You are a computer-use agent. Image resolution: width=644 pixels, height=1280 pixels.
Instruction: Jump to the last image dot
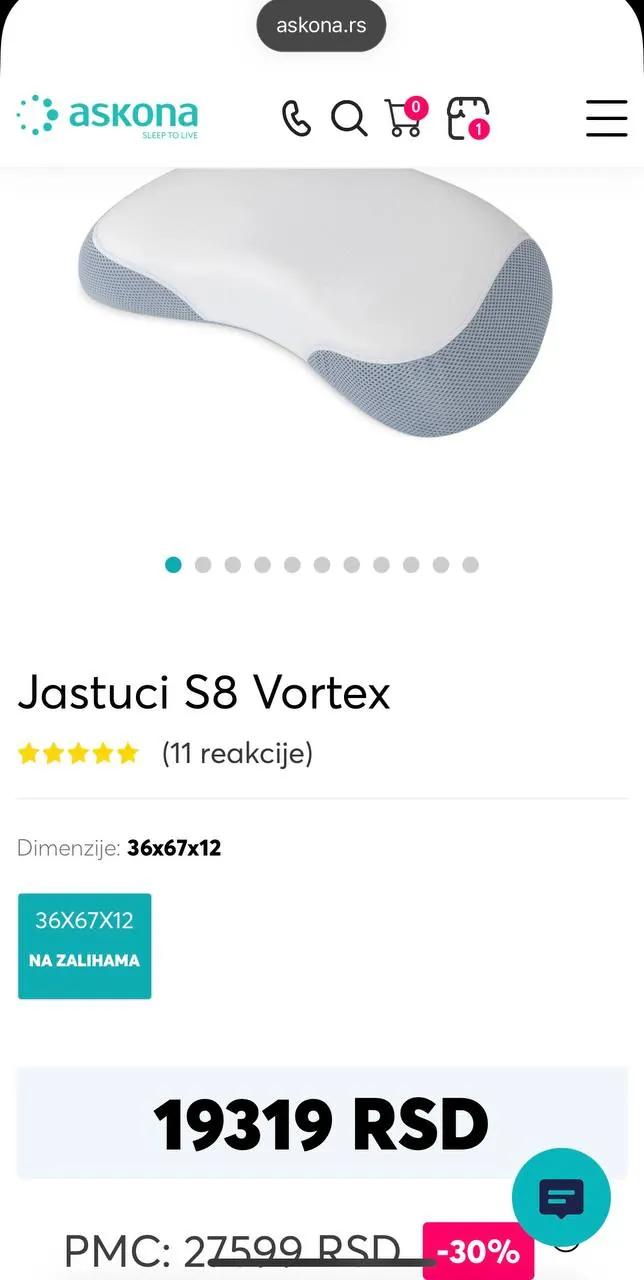[x=470, y=565]
